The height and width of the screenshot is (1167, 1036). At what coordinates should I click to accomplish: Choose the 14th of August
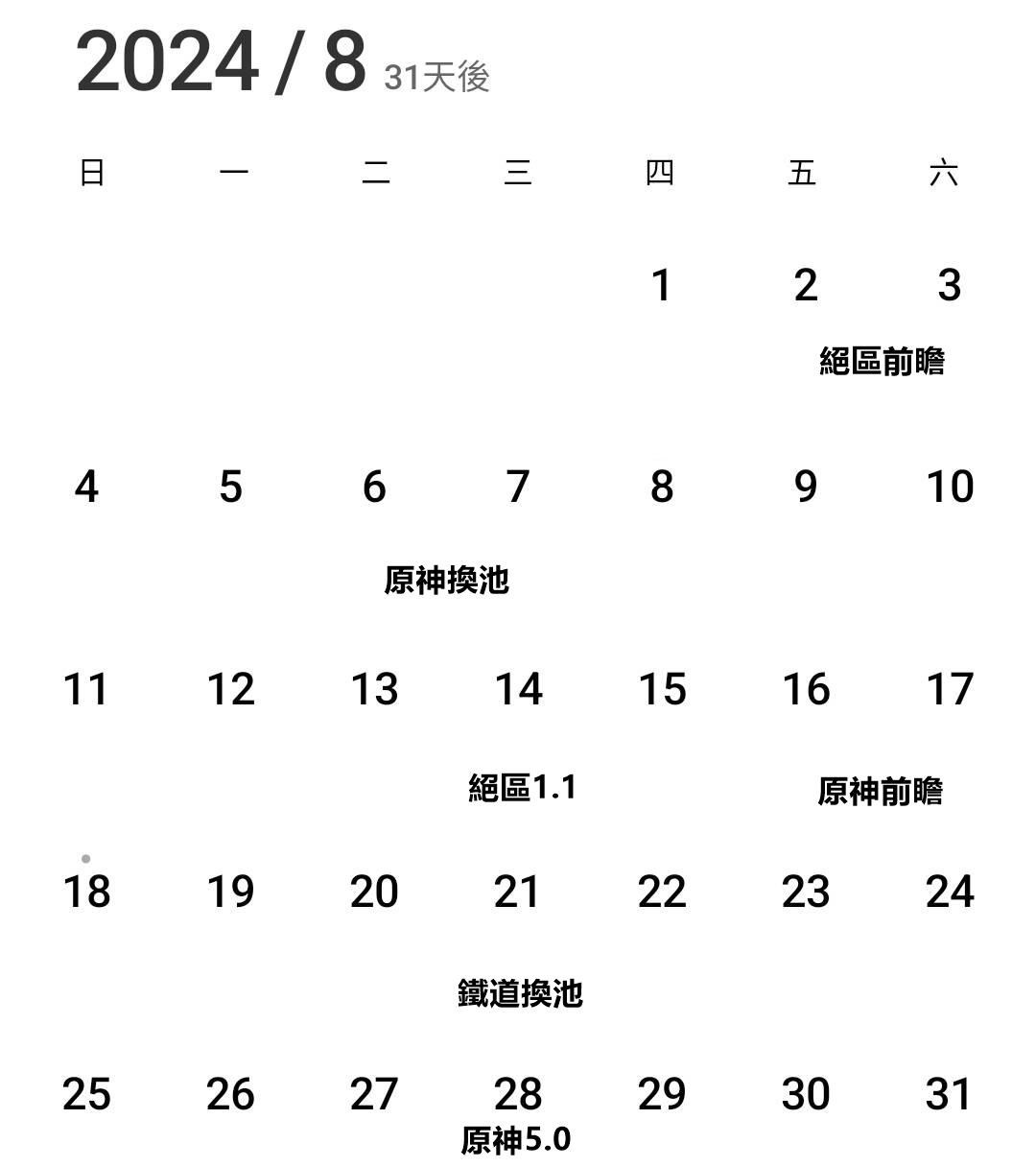(518, 689)
